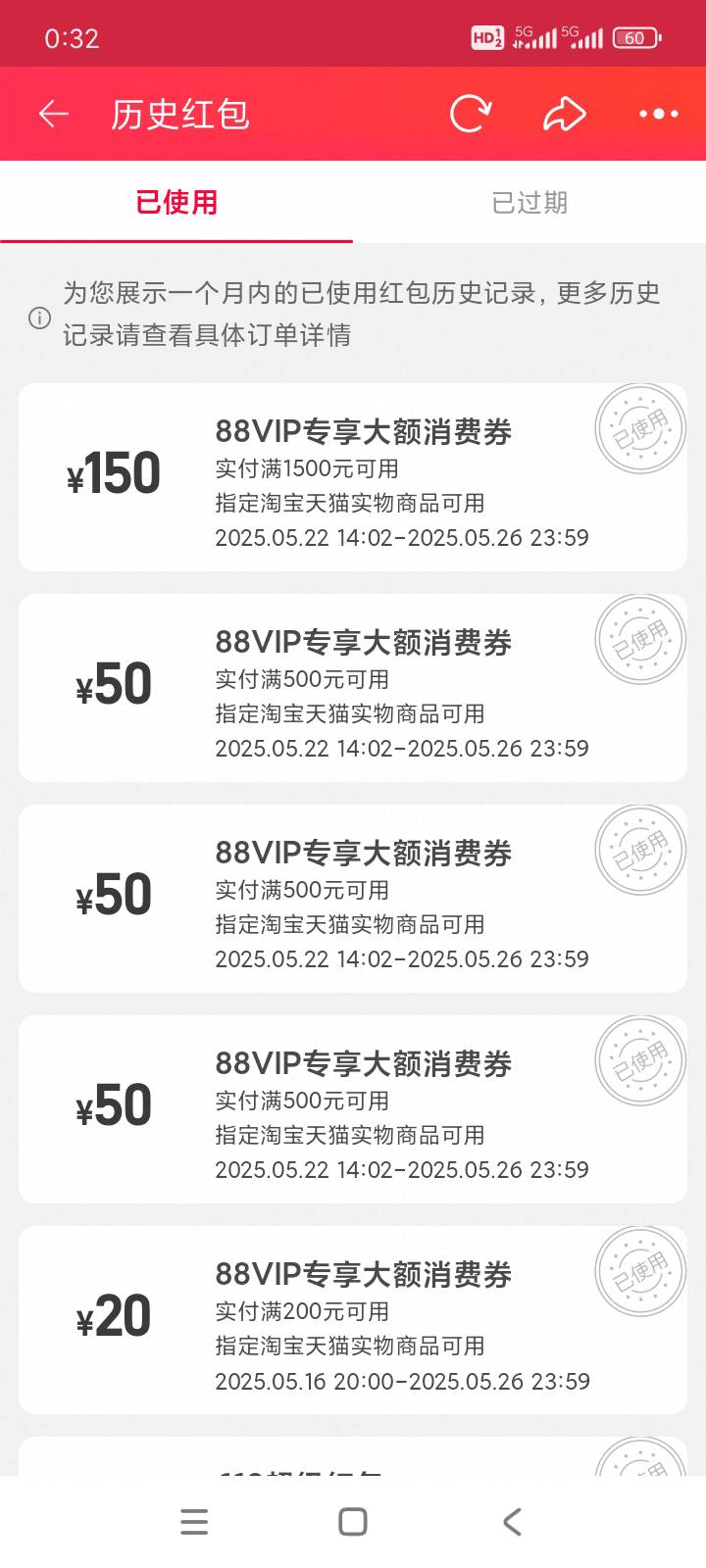This screenshot has width=706, height=1568.
Task: Go back from the 历史红包 page
Action: (x=54, y=115)
